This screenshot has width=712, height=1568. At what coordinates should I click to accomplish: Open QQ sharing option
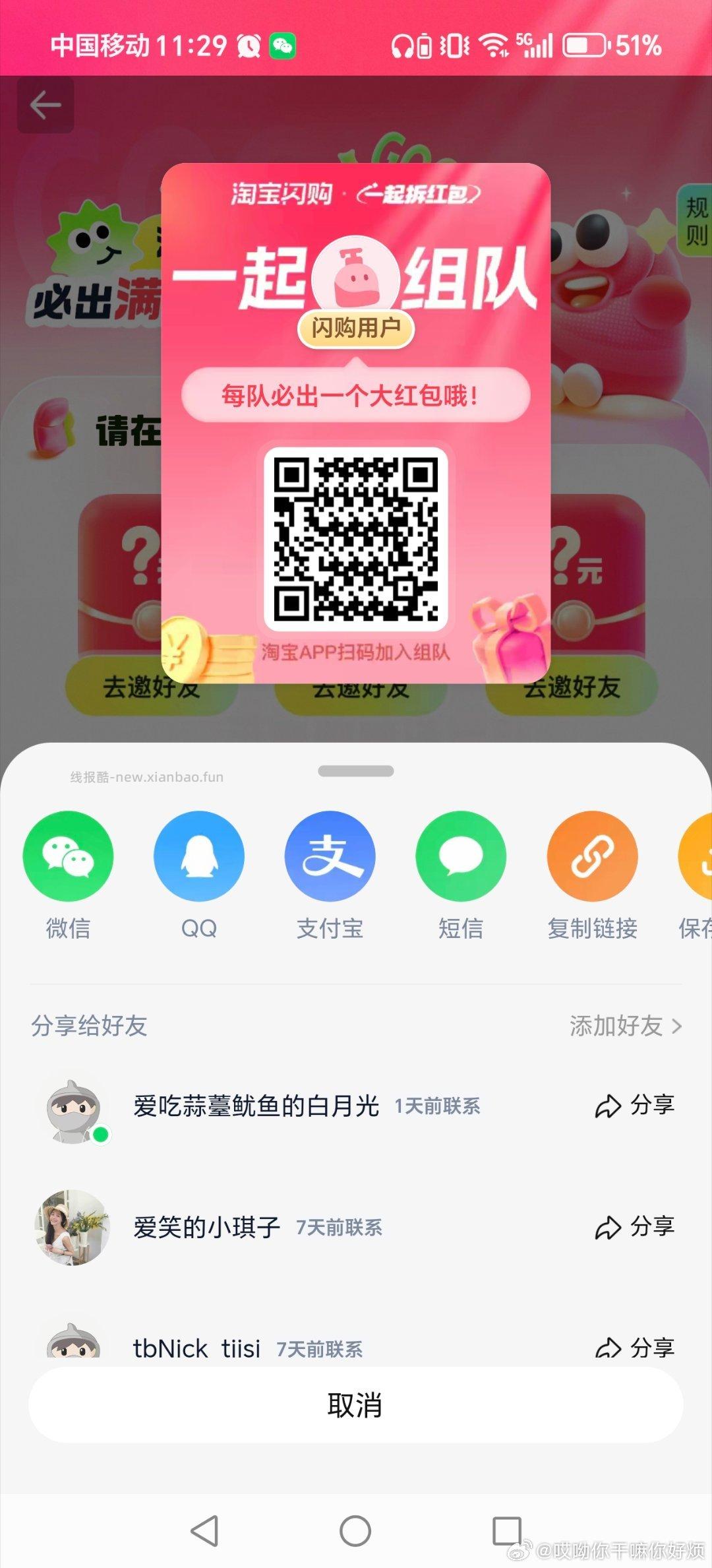(x=199, y=856)
